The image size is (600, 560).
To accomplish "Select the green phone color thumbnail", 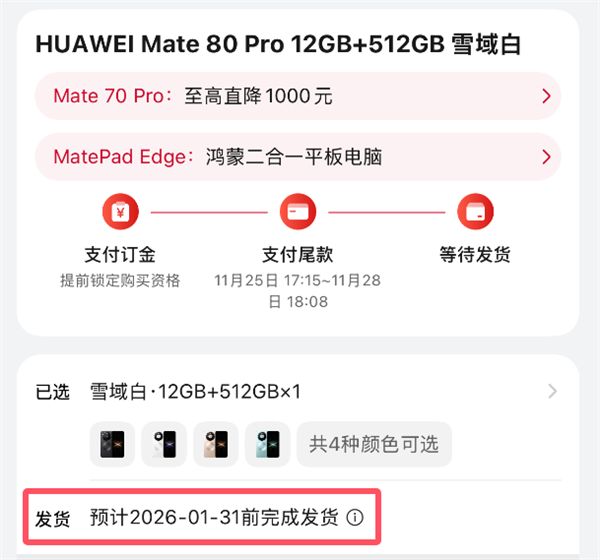I will [x=268, y=445].
